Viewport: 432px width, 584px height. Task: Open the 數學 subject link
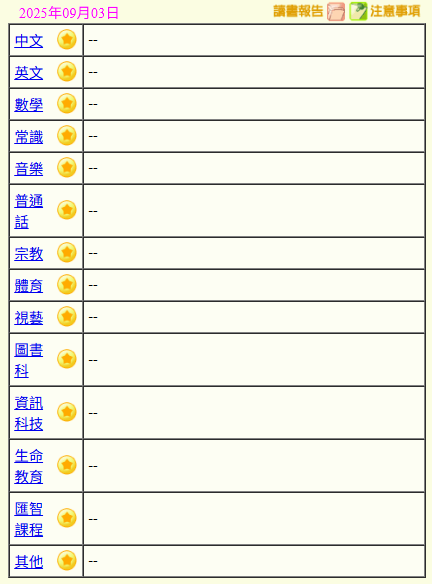(29, 105)
